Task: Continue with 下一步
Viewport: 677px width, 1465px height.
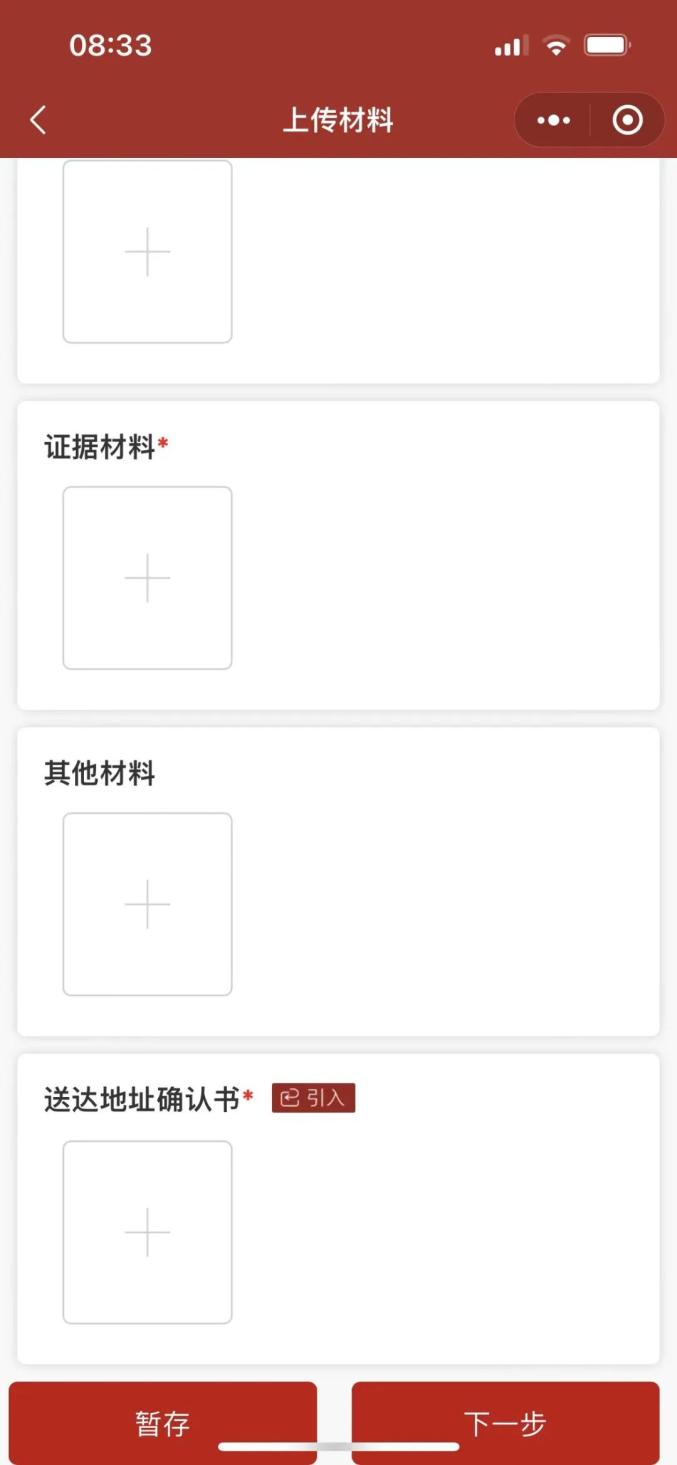Action: [505, 1423]
